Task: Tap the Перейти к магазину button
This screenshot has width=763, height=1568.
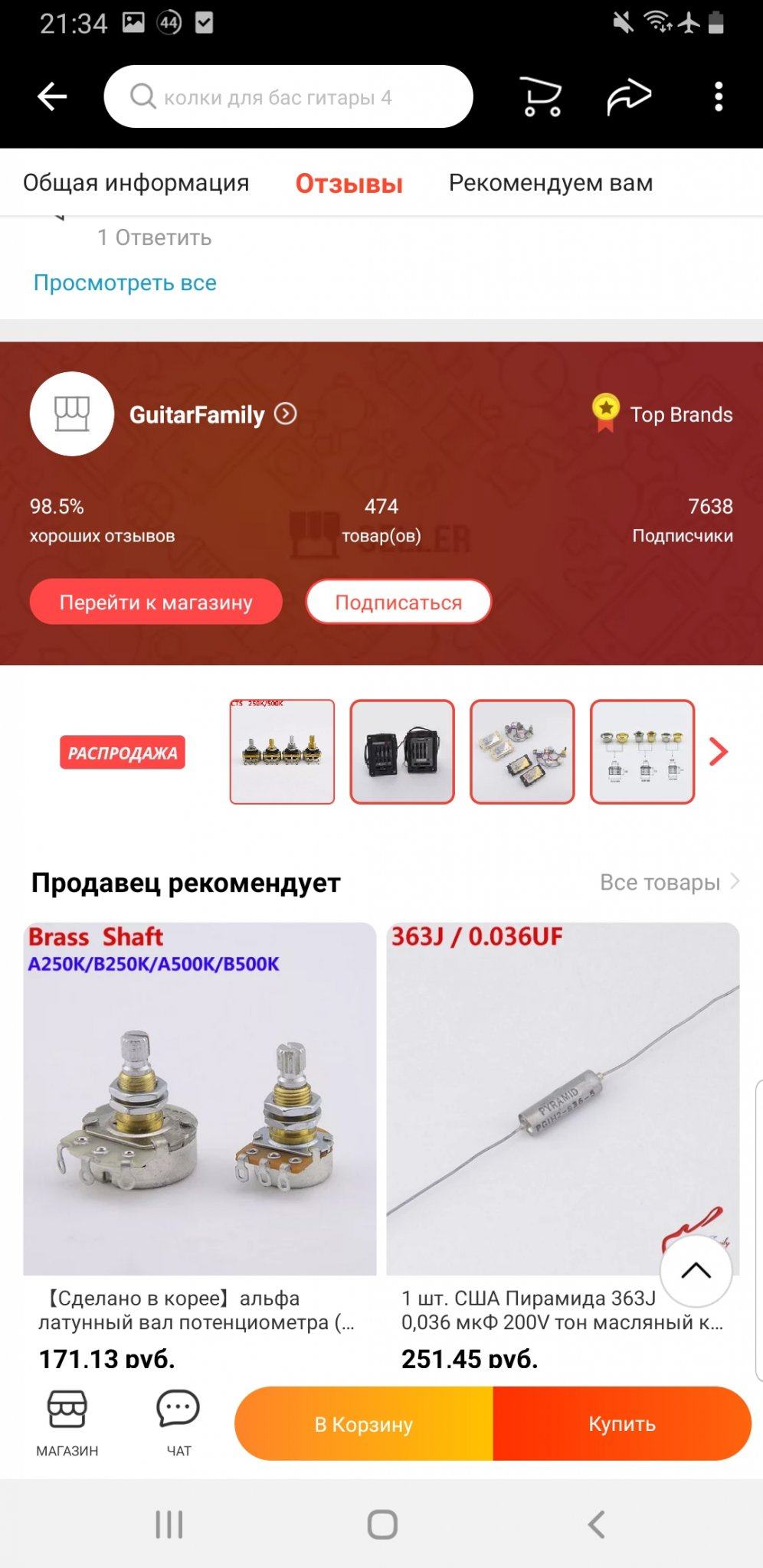Action: (x=156, y=602)
